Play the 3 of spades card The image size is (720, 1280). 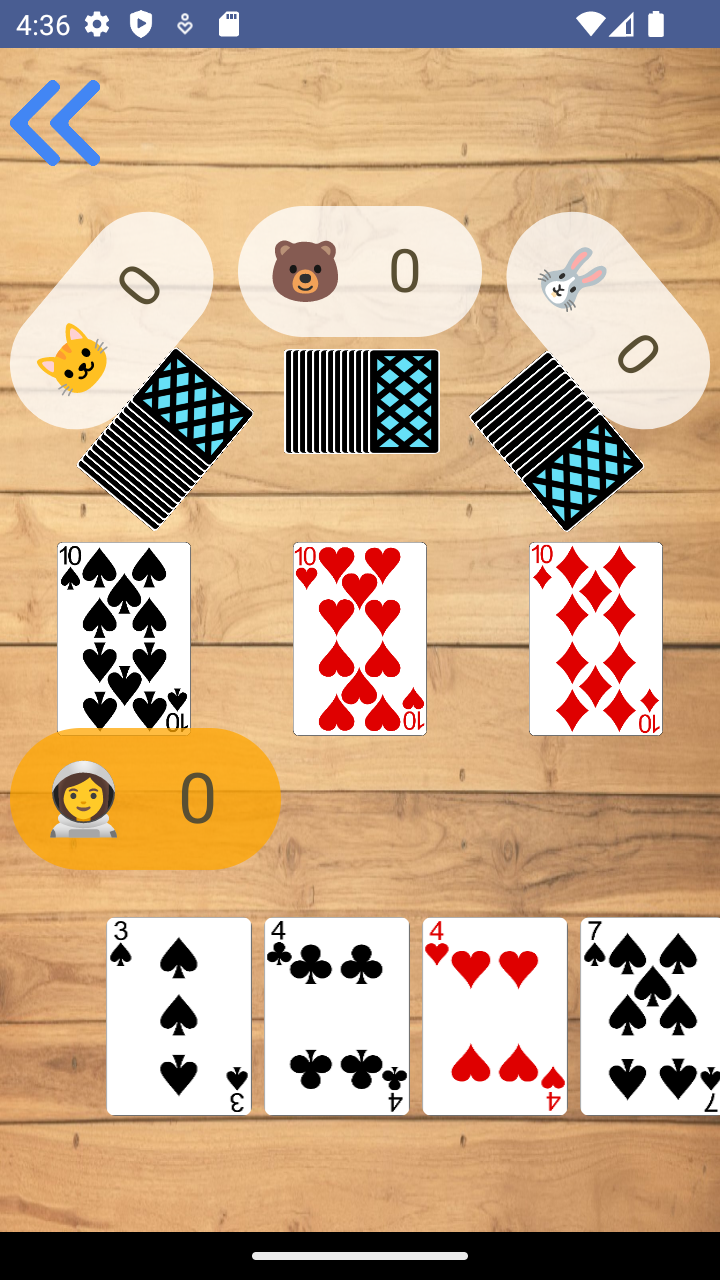[x=179, y=1016]
